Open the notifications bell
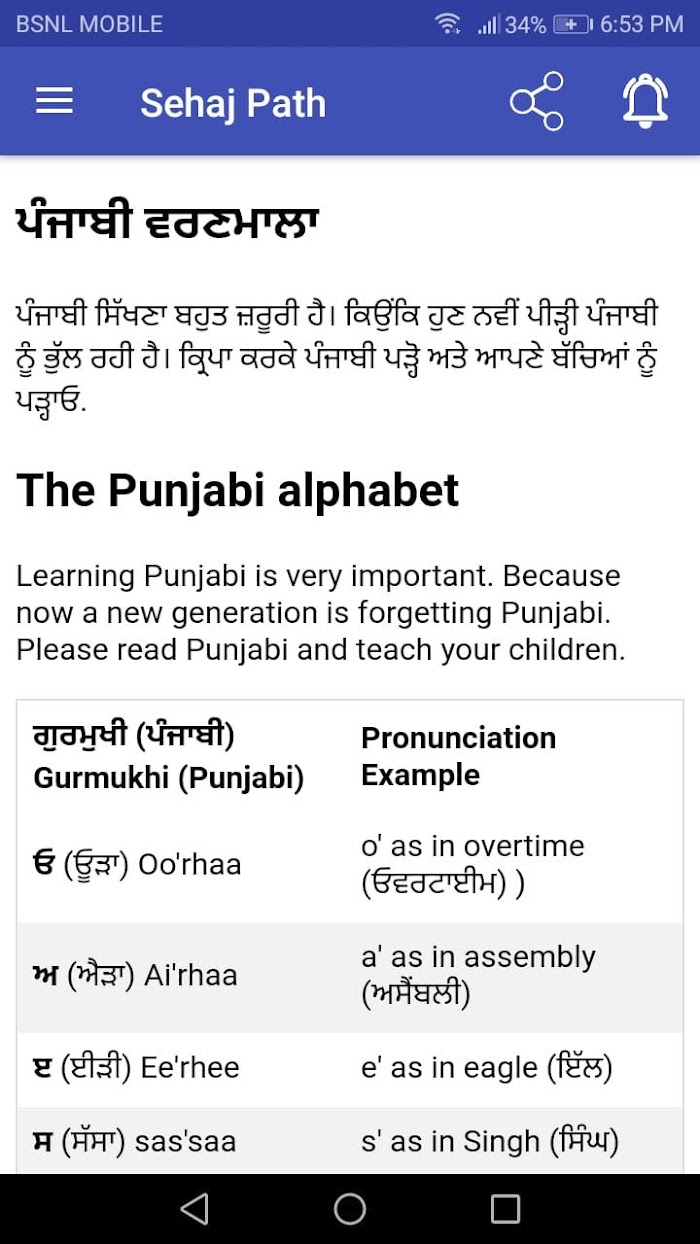Image resolution: width=700 pixels, height=1244 pixels. coord(645,101)
